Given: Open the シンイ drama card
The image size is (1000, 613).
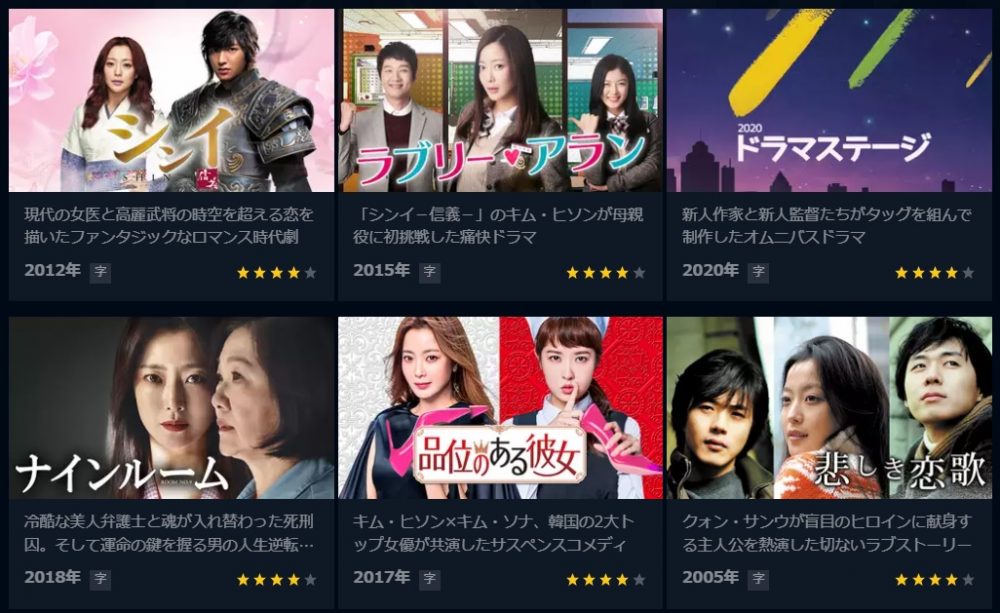Looking at the screenshot, I should pyautogui.click(x=171, y=101).
